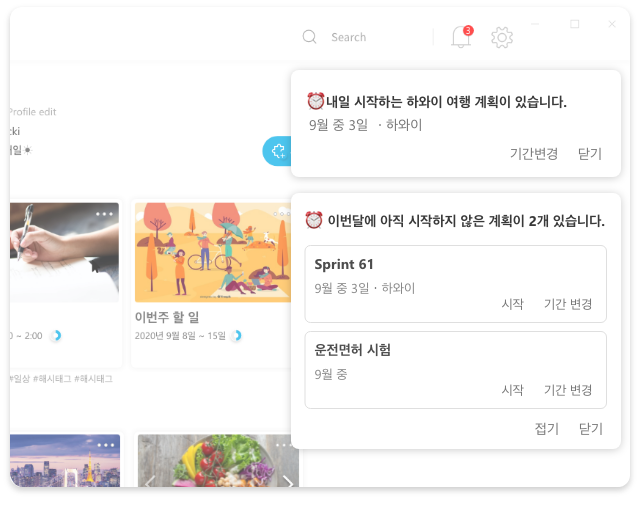
Task: Collapse the unstarted plans list with 접기
Action: pos(547,428)
